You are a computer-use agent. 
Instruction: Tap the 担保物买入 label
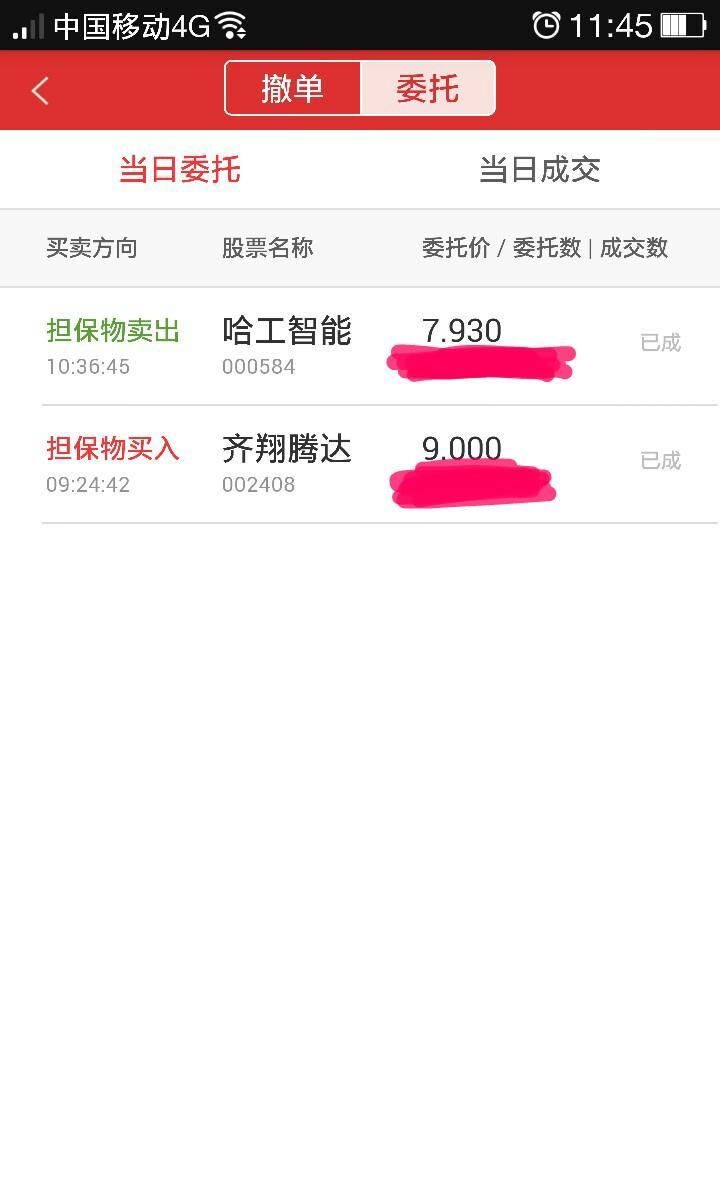[x=112, y=447]
